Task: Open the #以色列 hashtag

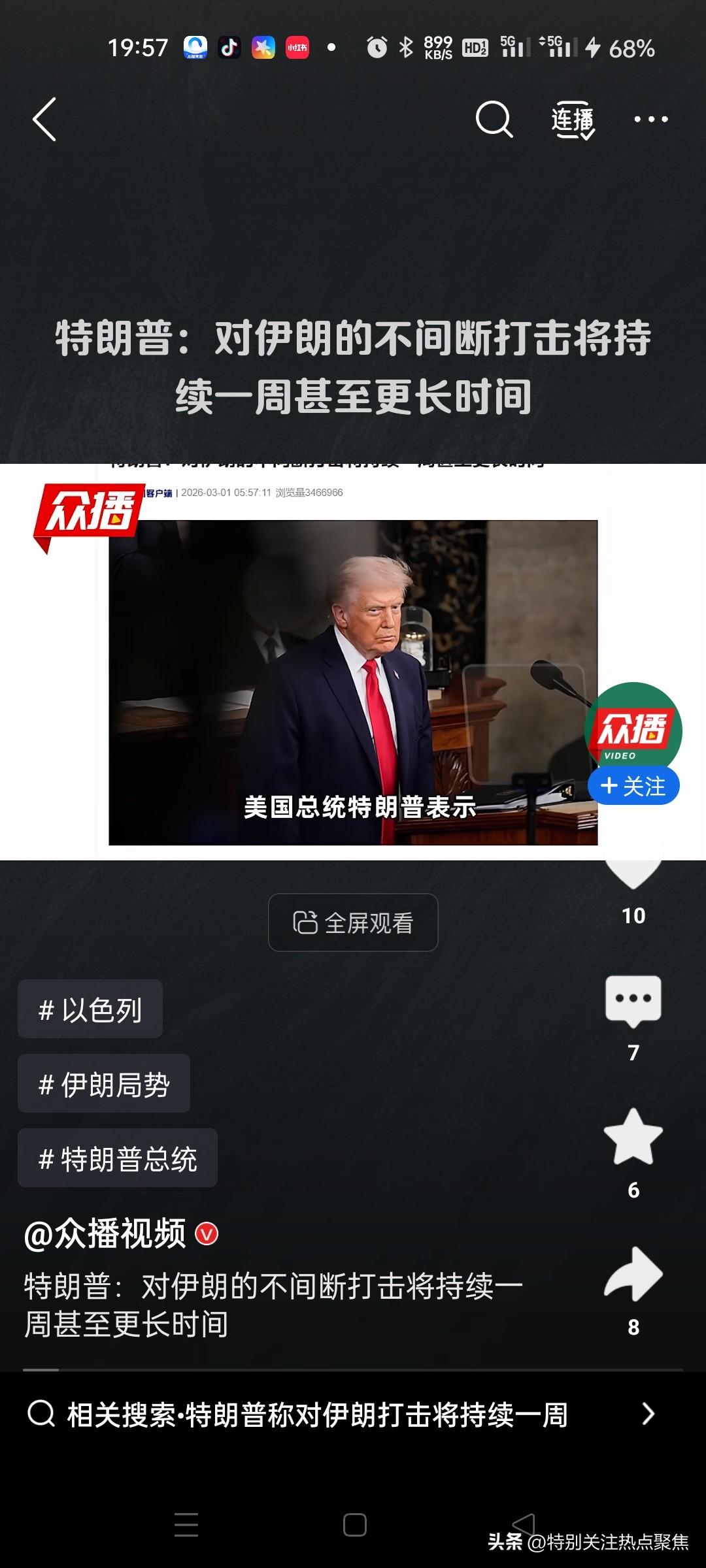Action: coord(90,1009)
